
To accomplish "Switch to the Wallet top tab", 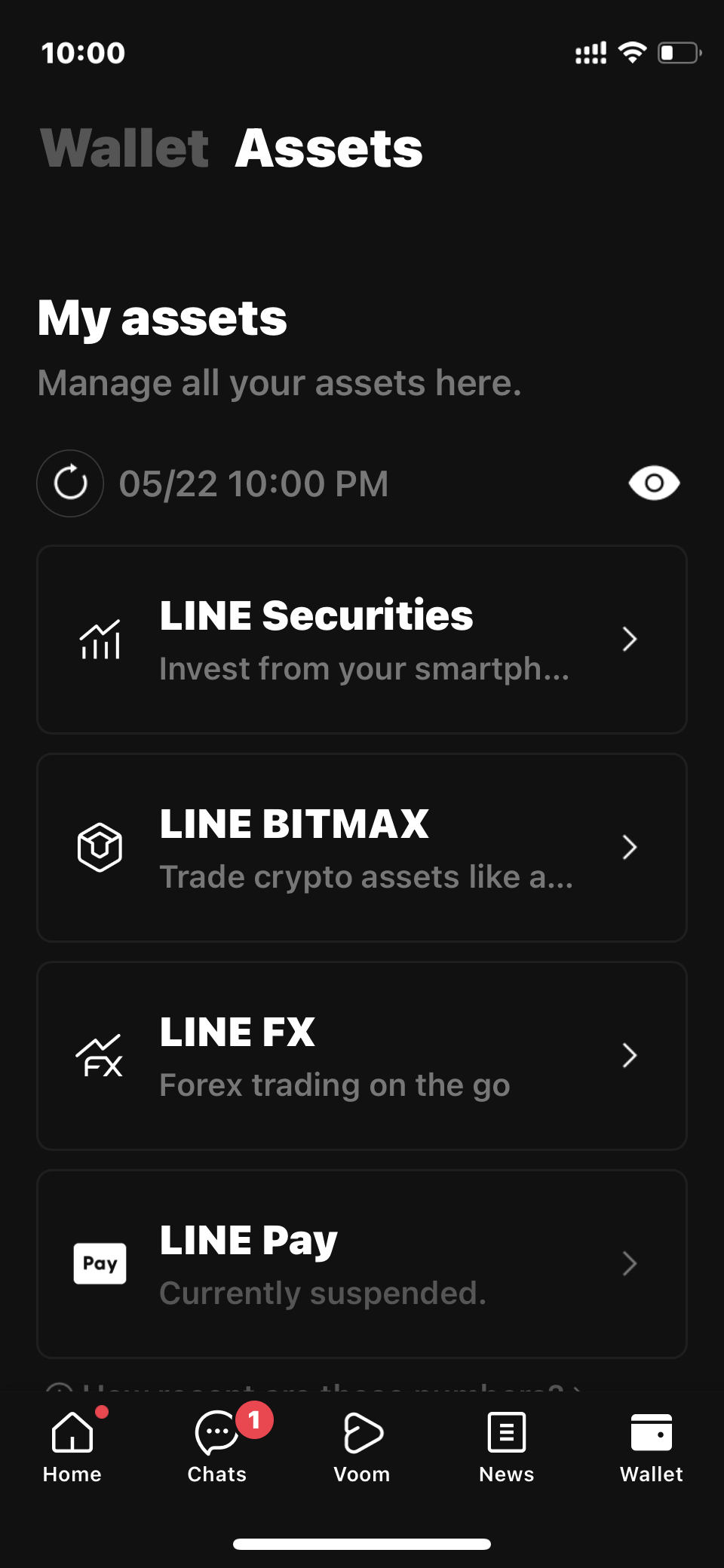I will (x=124, y=148).
